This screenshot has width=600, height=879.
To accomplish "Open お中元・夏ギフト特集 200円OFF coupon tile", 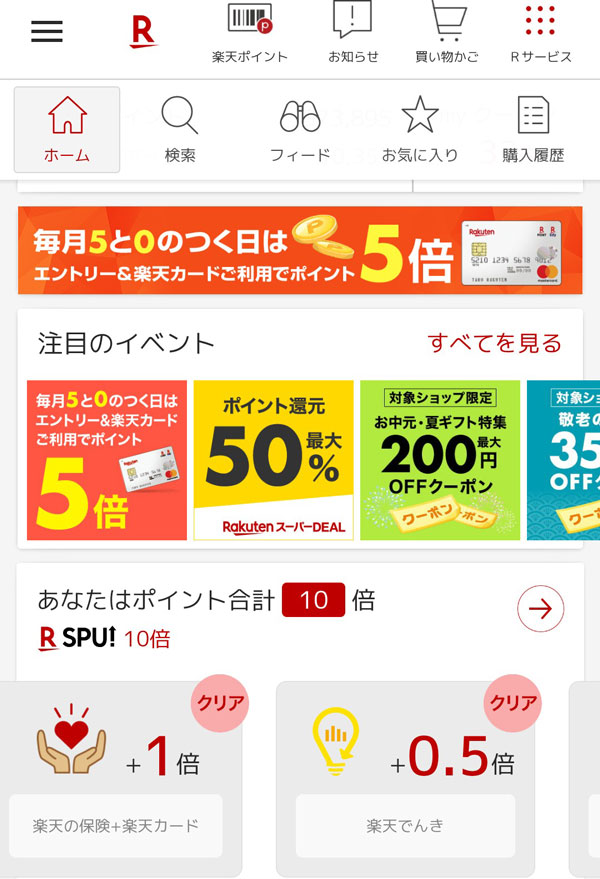I will [x=440, y=460].
